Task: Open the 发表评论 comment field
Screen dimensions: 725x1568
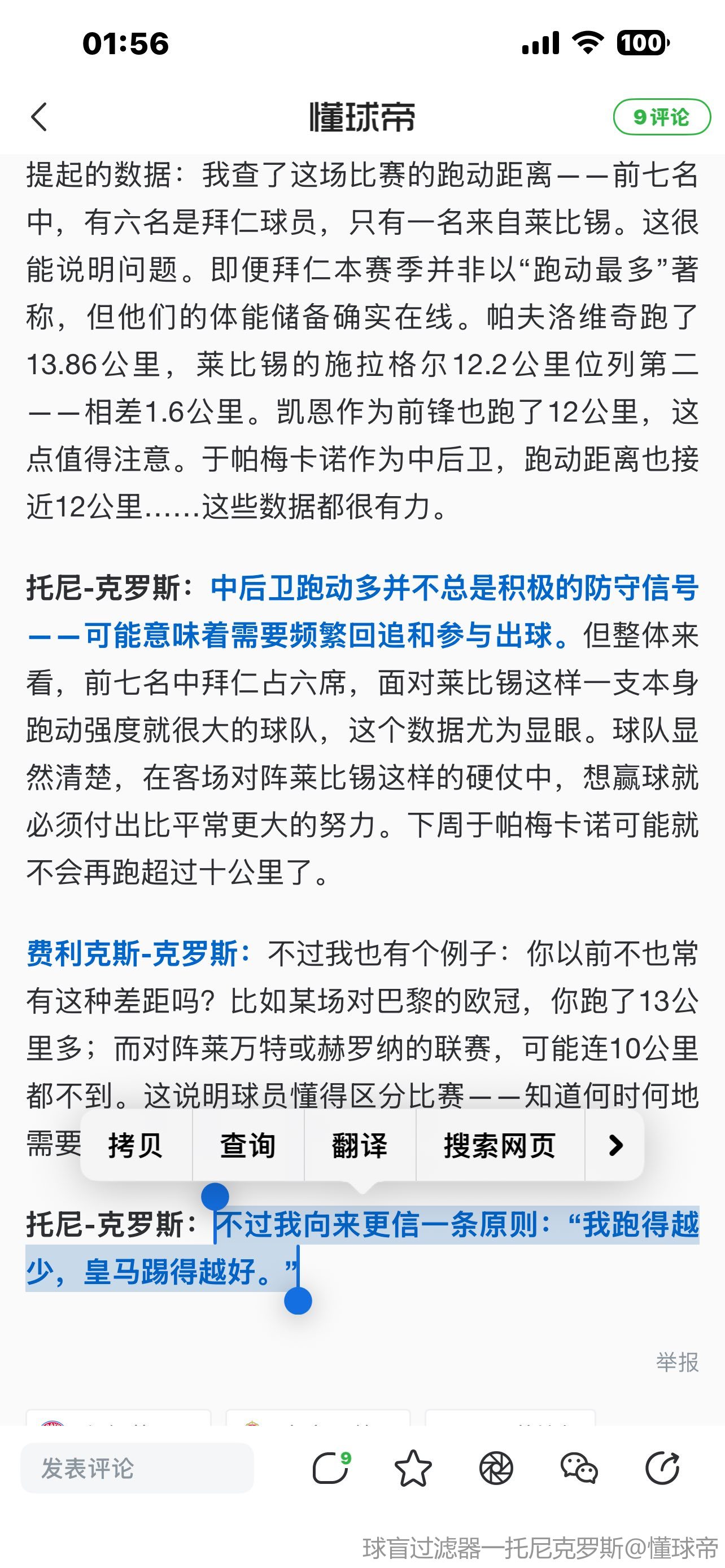Action: point(137,1468)
